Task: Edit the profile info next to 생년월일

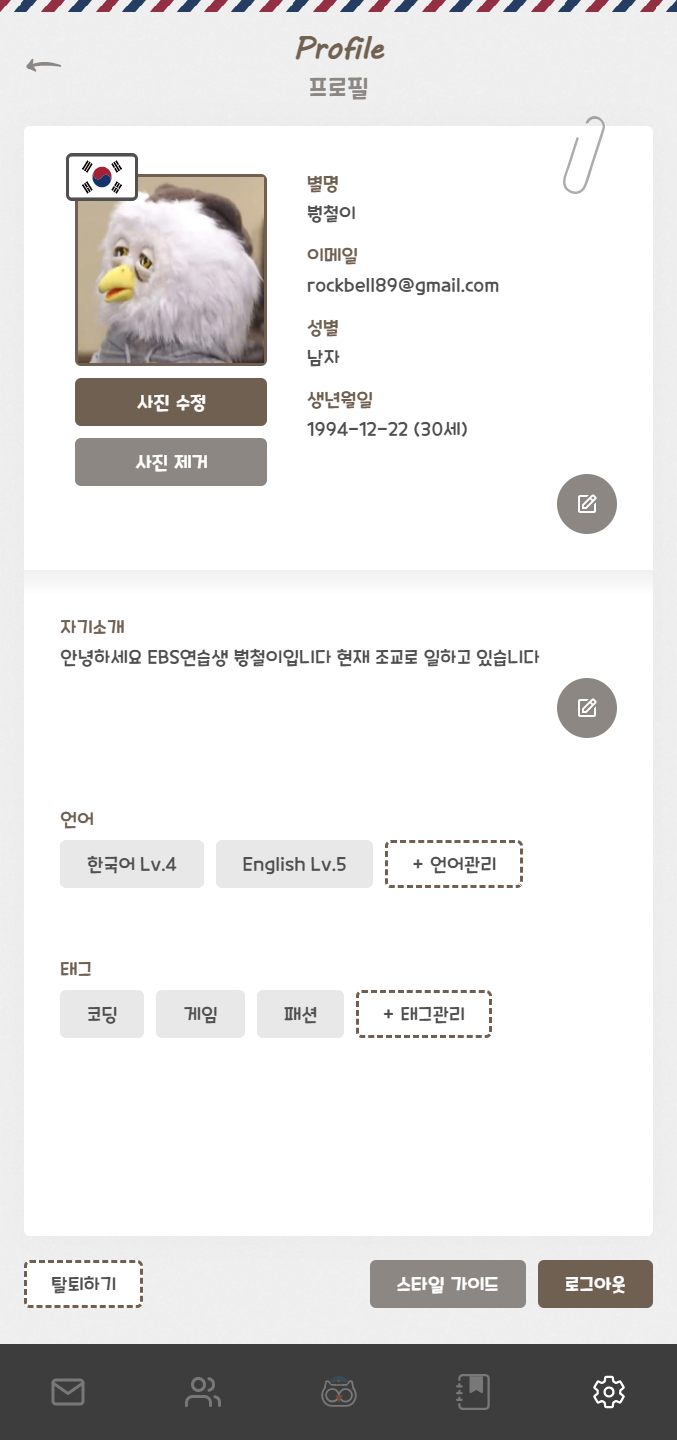Action: point(587,504)
